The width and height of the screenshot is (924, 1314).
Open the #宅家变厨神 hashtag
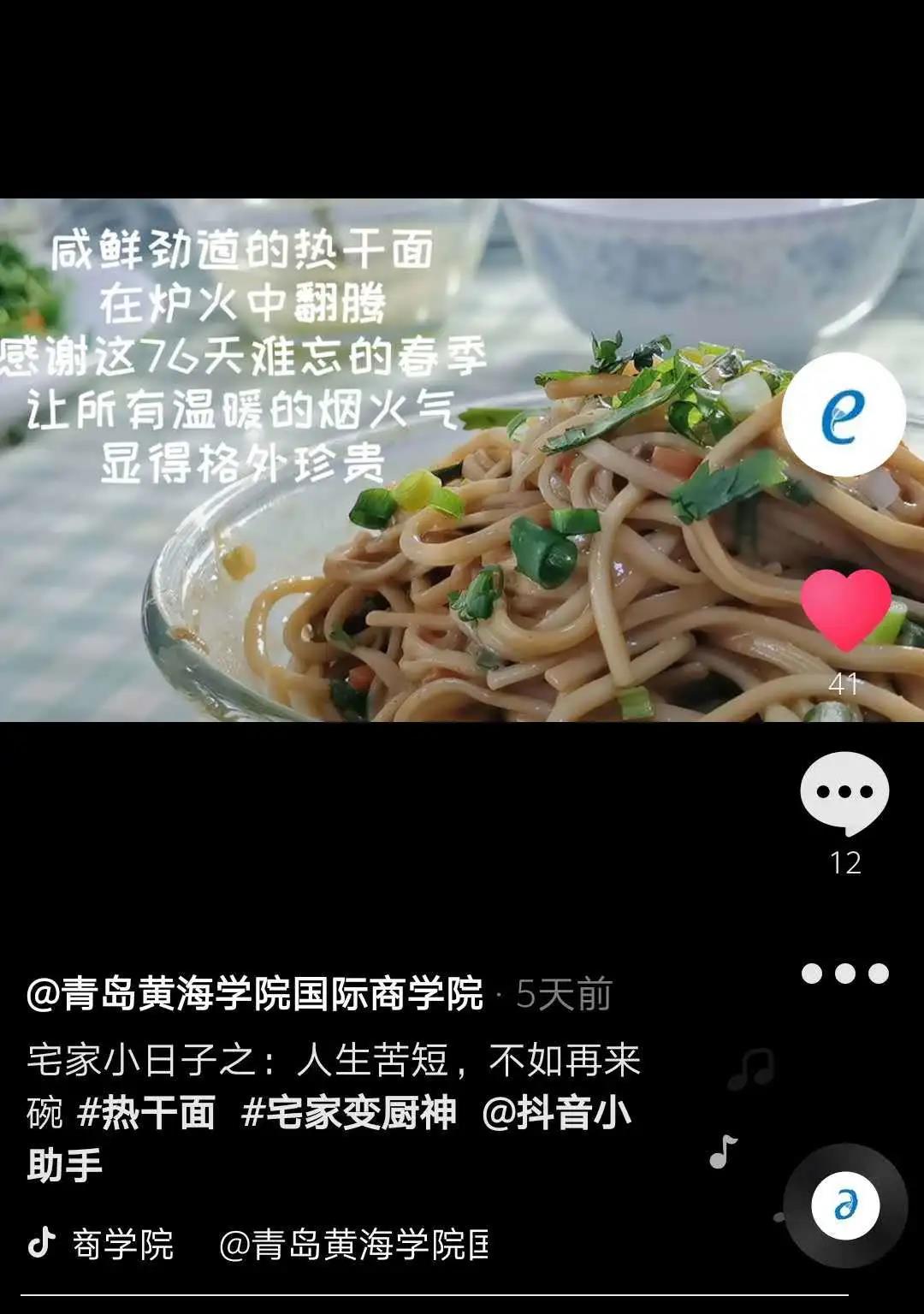point(349,1113)
